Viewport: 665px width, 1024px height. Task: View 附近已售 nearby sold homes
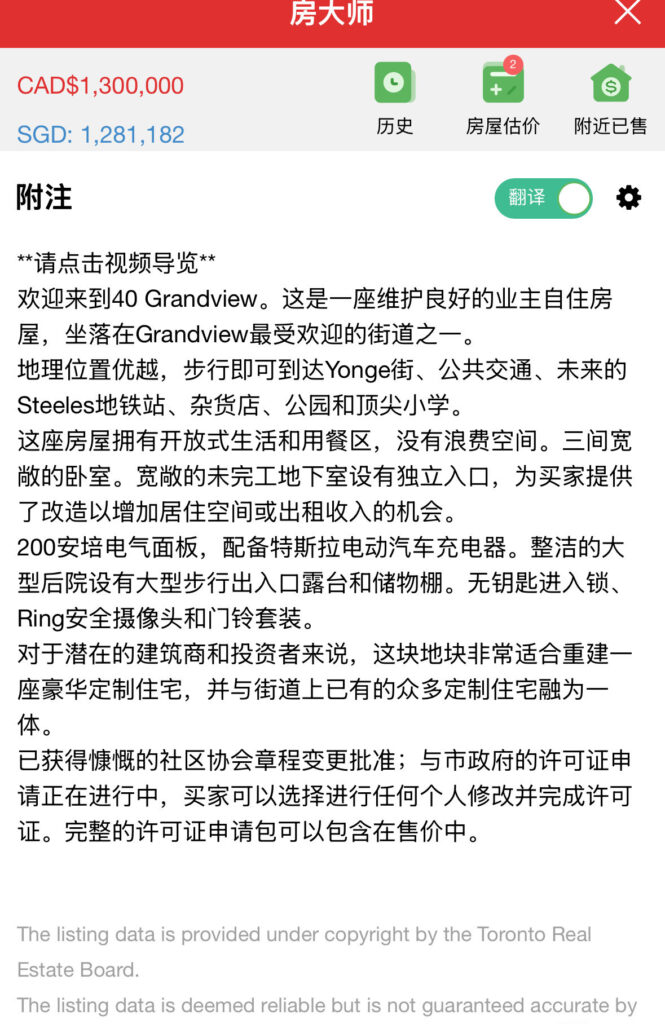point(610,97)
